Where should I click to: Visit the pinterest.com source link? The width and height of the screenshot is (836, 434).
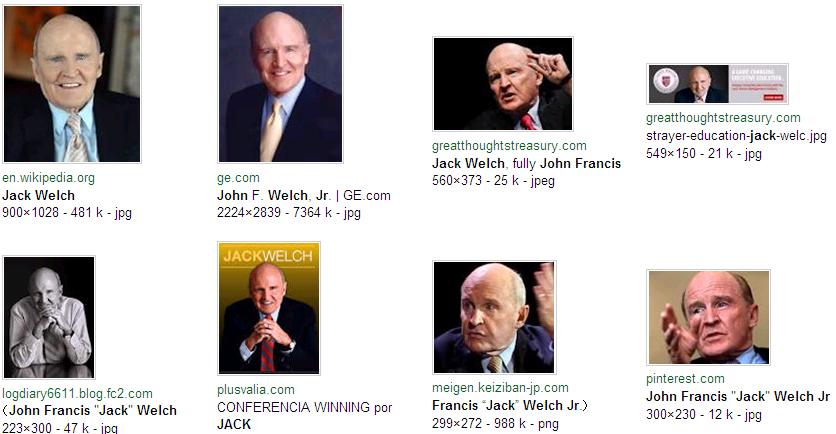pyautogui.click(x=685, y=379)
